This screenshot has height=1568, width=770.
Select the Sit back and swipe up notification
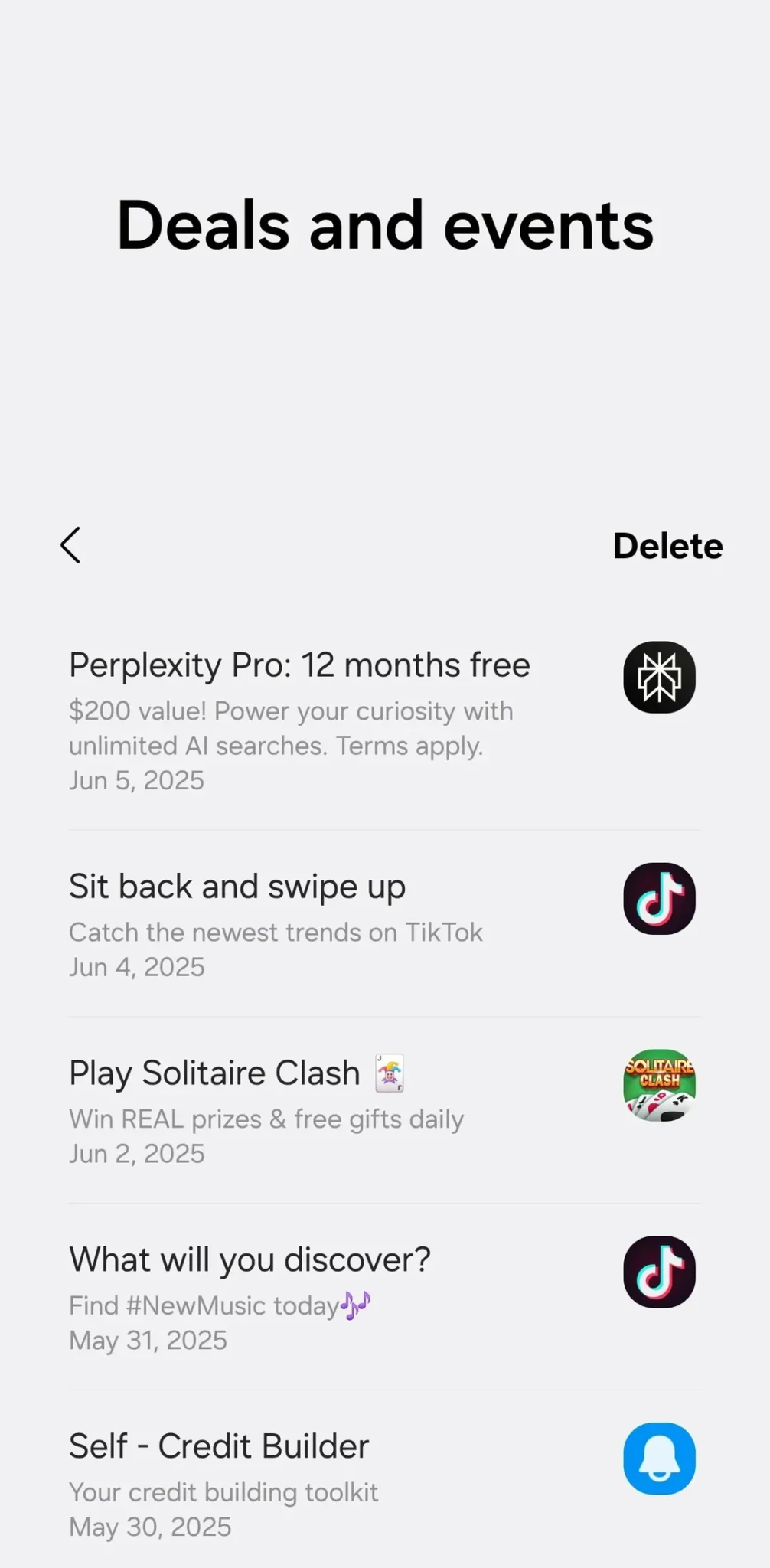point(237,886)
